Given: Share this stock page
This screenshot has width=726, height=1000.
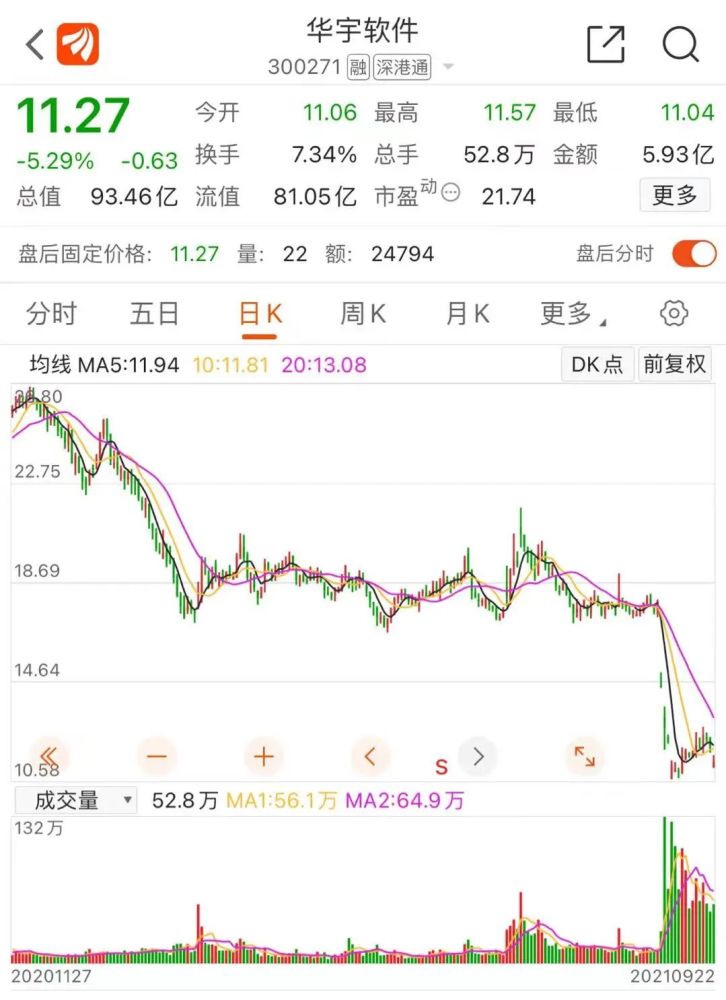Looking at the screenshot, I should (605, 44).
